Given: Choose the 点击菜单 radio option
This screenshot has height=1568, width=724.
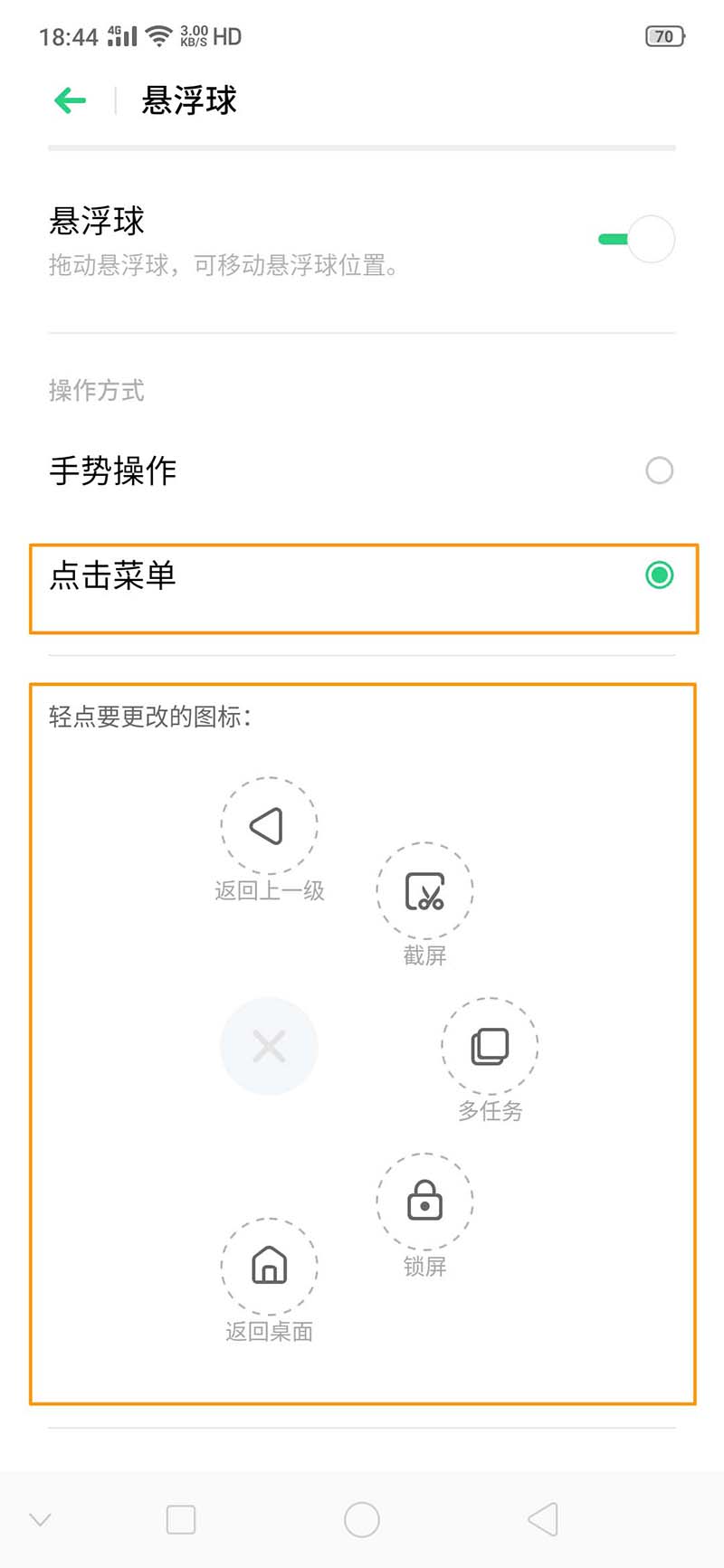Looking at the screenshot, I should pos(659,575).
